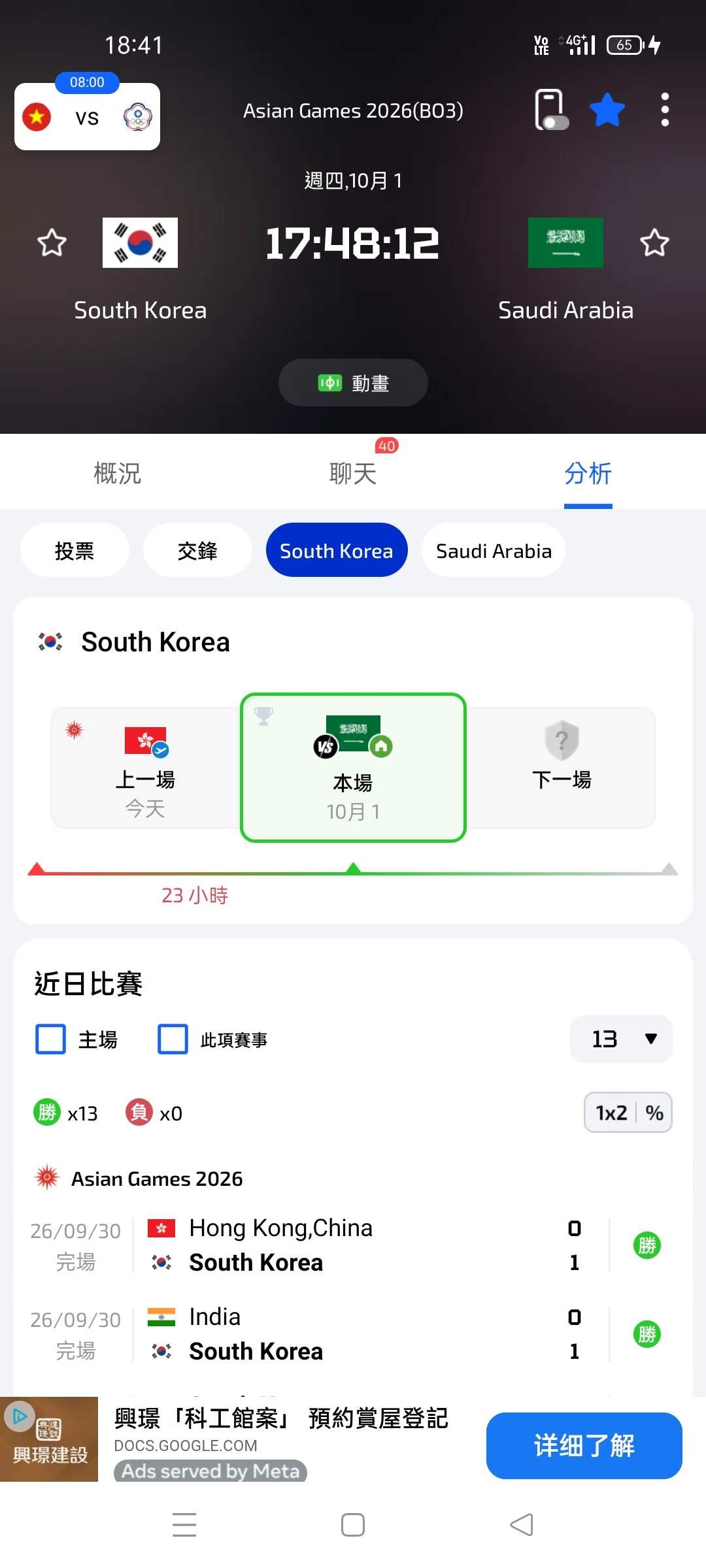Favorite South Korea with its star icon
The height and width of the screenshot is (1568, 706).
52,243
